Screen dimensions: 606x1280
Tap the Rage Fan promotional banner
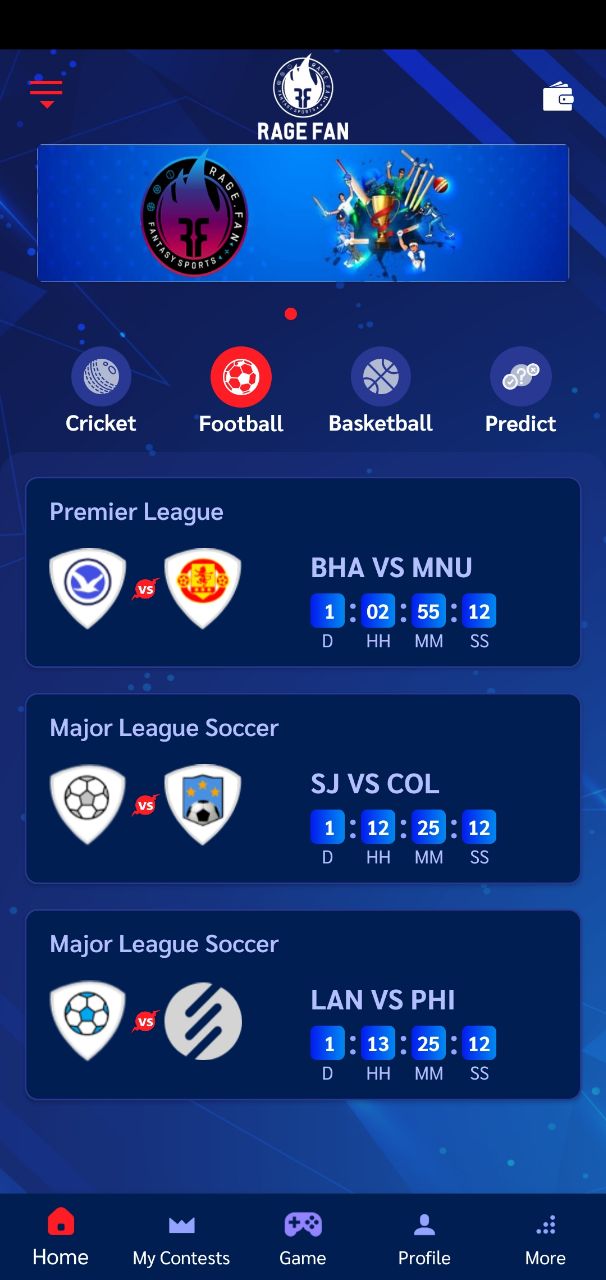(x=303, y=213)
